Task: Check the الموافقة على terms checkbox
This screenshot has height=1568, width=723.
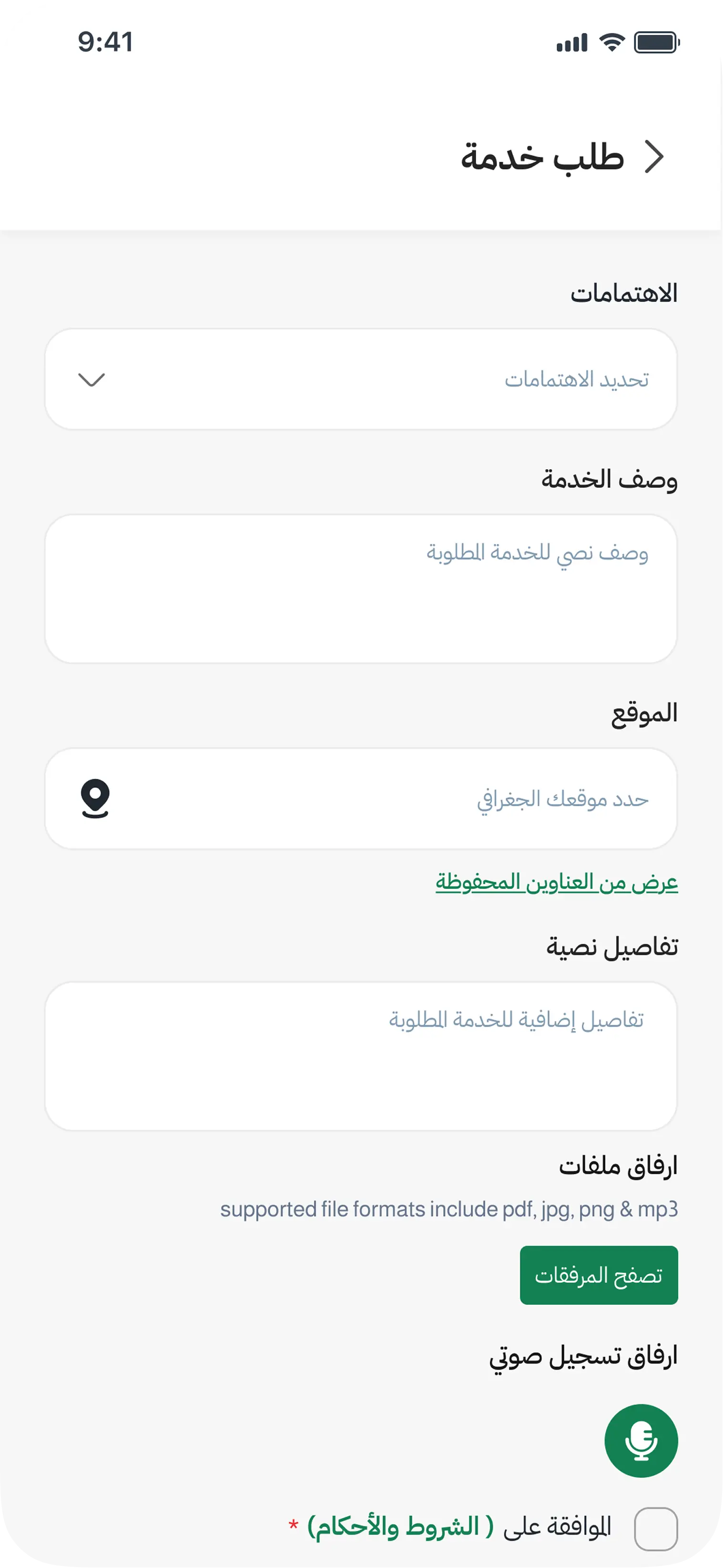Action: pyautogui.click(x=655, y=1528)
